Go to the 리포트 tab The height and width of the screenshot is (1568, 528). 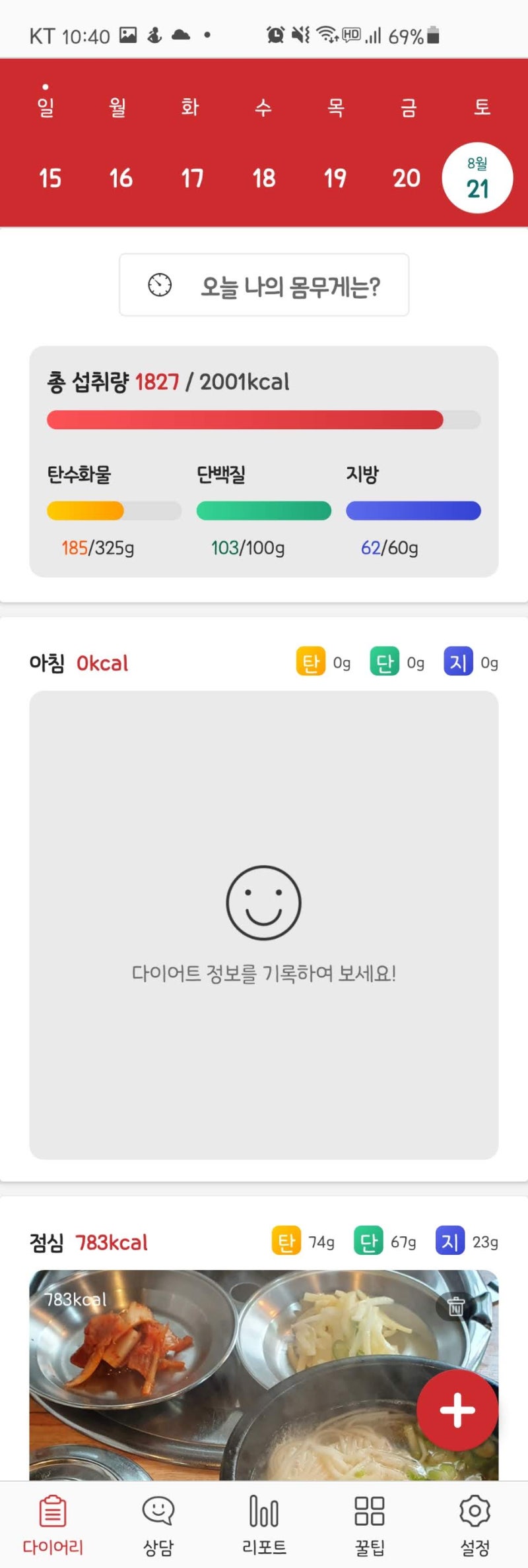264,1524
